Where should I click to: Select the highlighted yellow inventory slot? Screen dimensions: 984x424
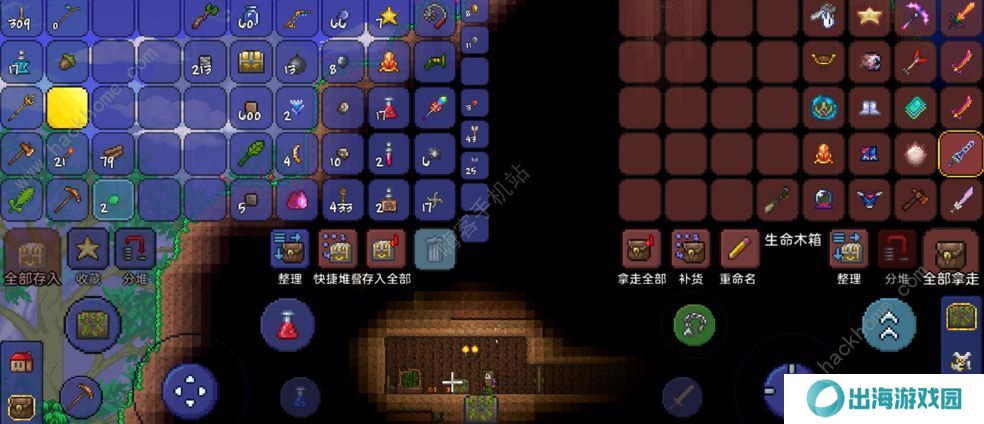(x=67, y=107)
